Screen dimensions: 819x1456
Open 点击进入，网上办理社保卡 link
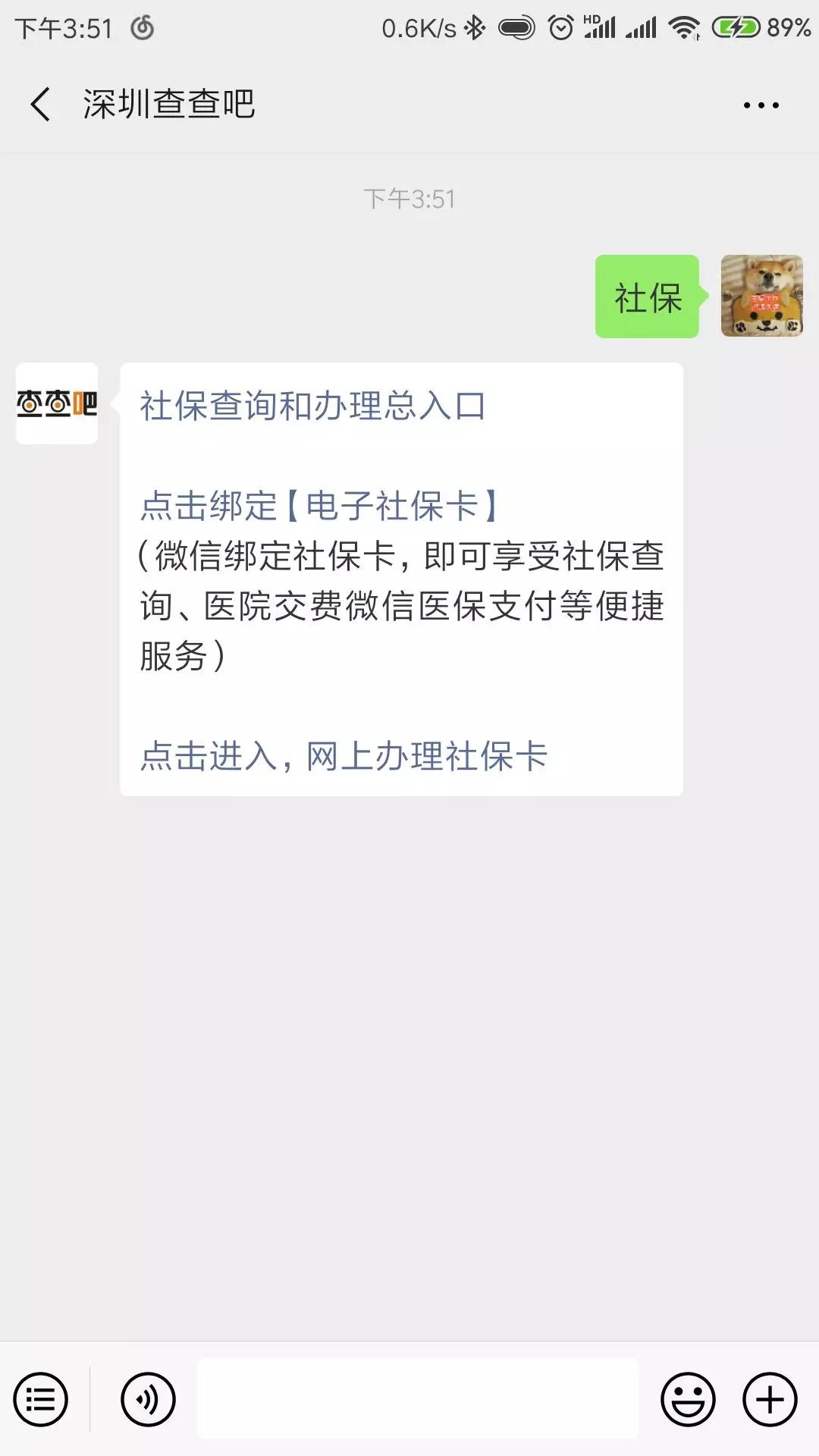coord(344,756)
